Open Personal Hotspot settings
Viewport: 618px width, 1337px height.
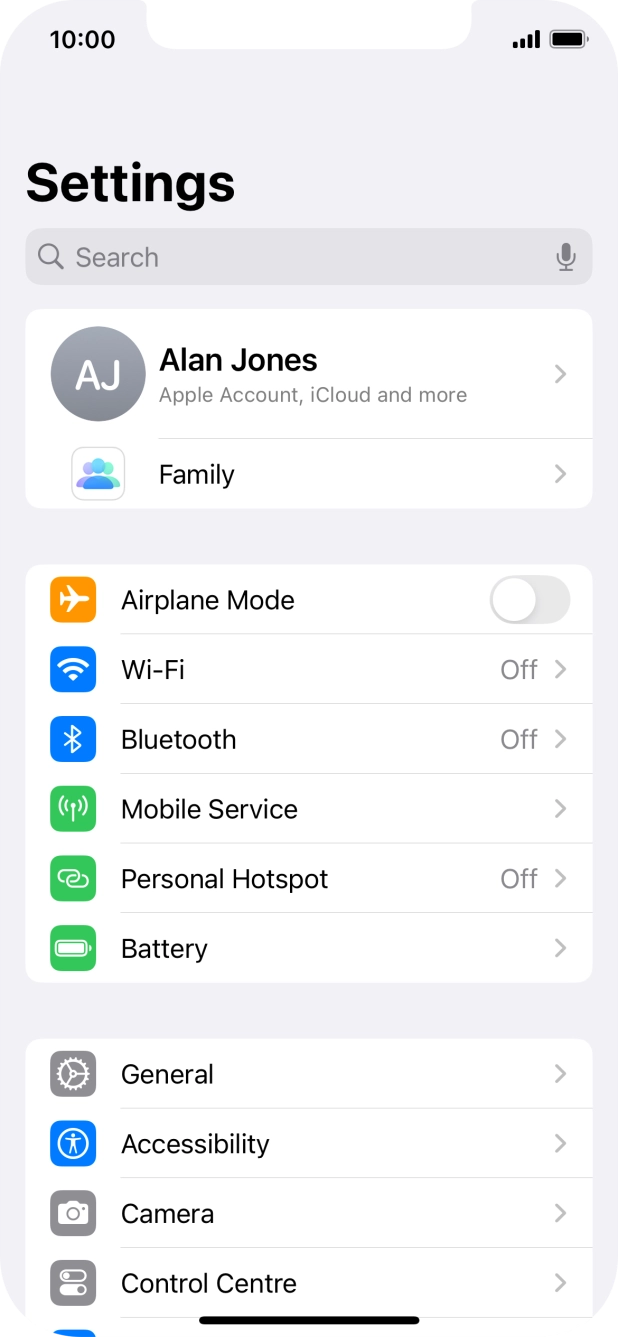[x=309, y=879]
